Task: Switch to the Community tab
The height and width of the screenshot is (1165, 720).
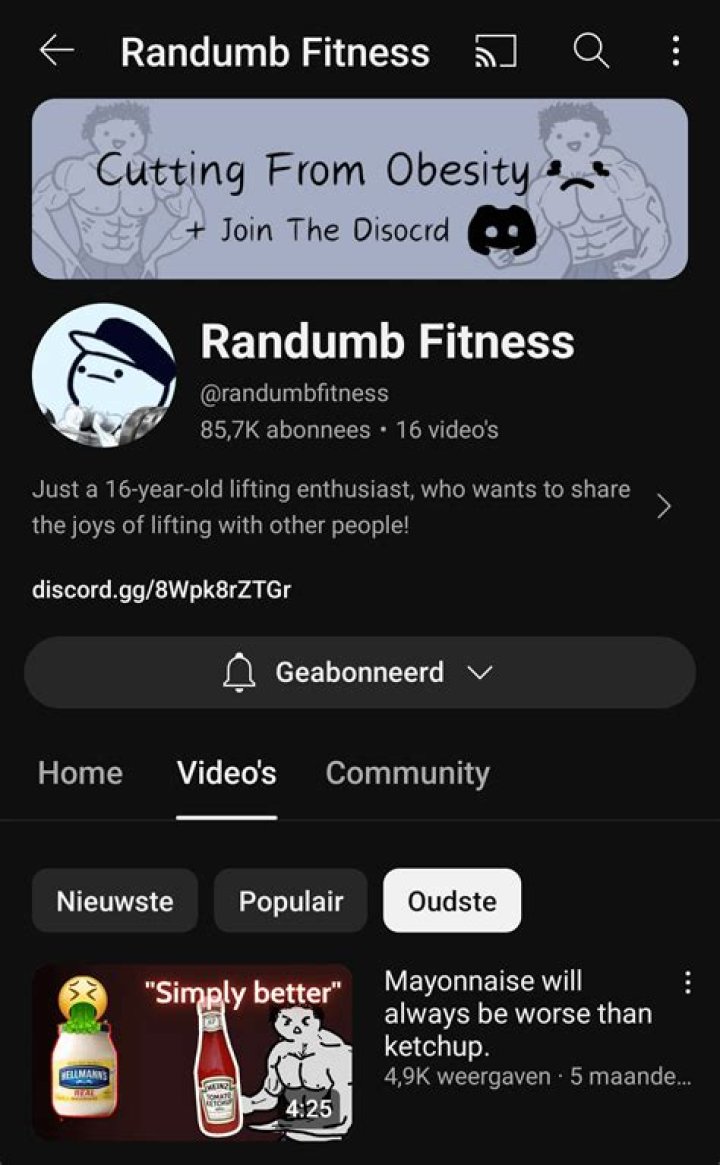Action: pyautogui.click(x=407, y=772)
